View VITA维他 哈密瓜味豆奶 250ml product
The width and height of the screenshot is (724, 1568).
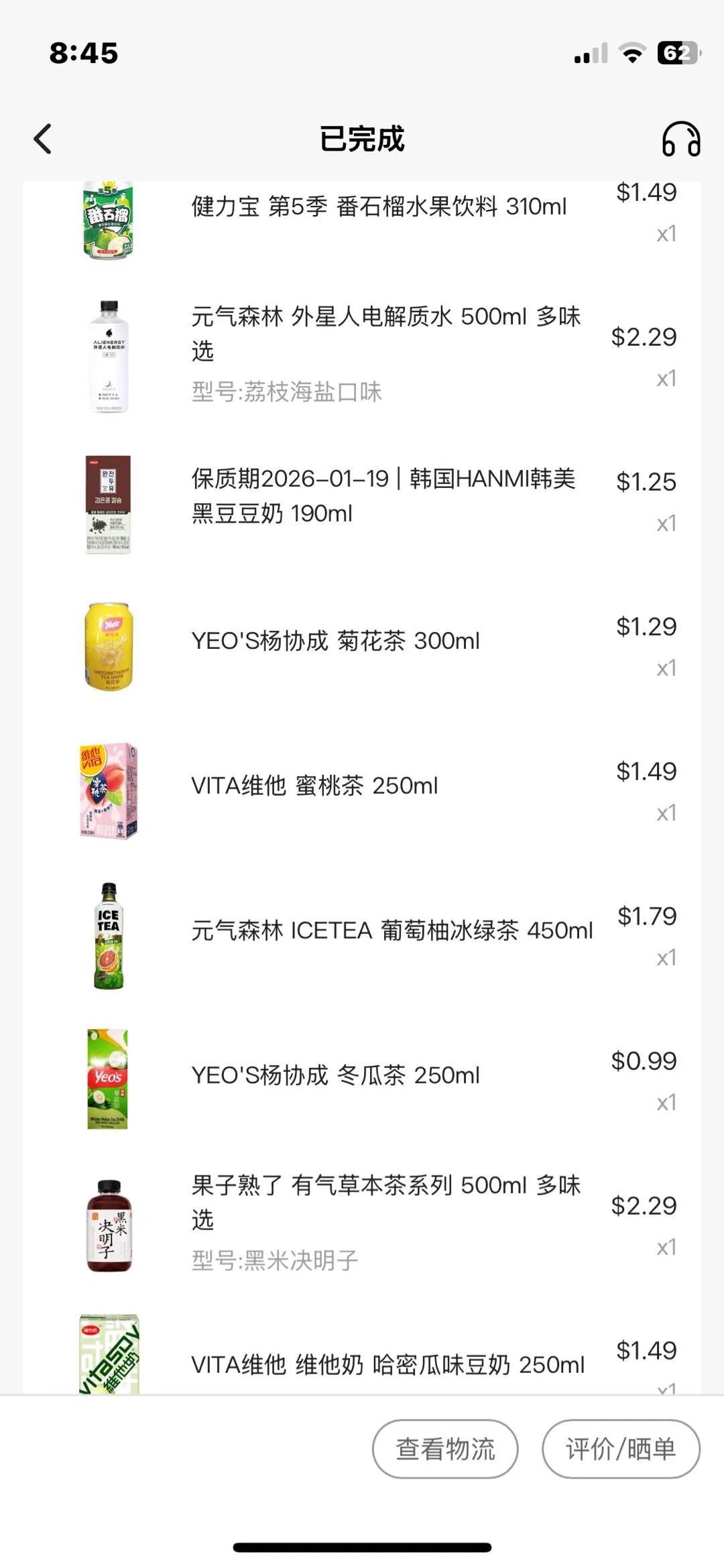(387, 1364)
